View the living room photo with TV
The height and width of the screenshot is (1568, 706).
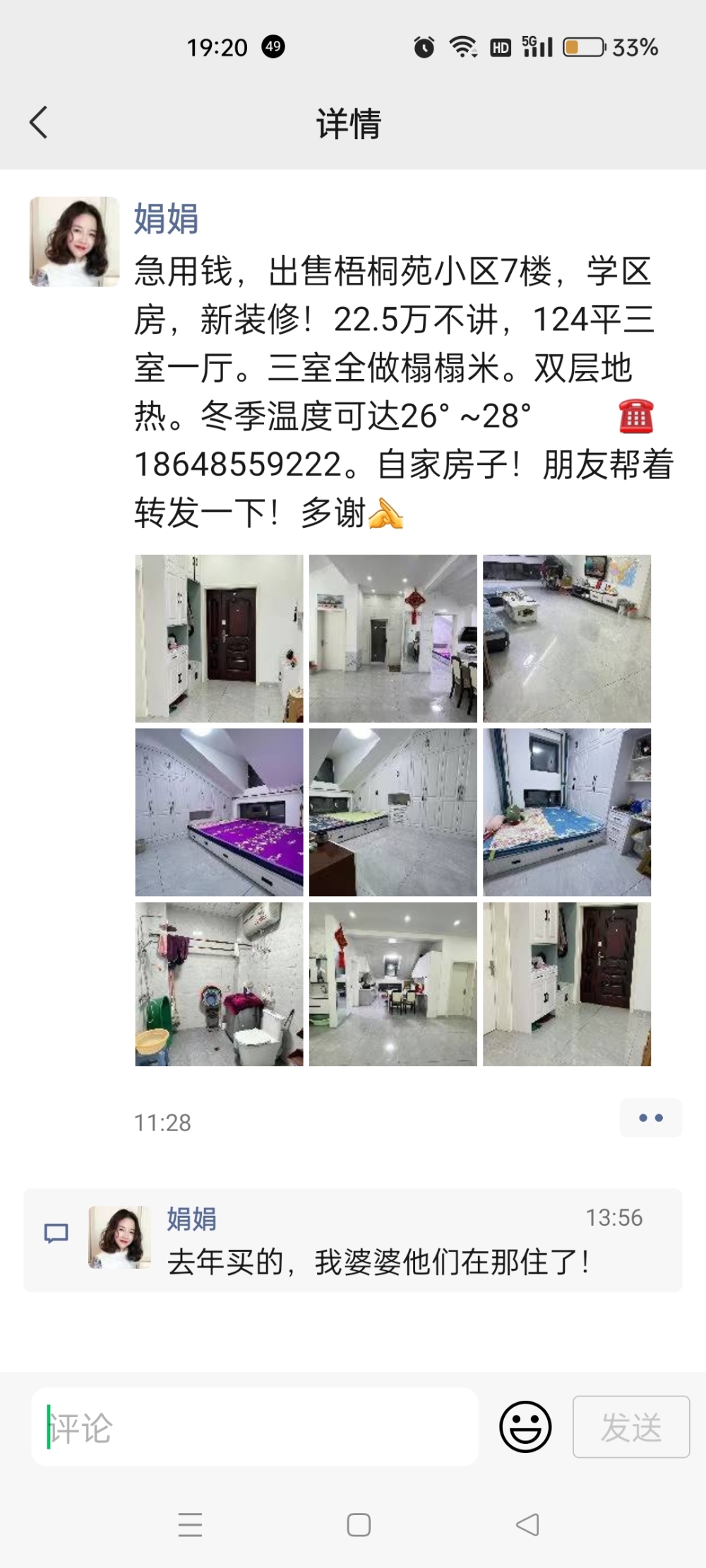point(567,638)
